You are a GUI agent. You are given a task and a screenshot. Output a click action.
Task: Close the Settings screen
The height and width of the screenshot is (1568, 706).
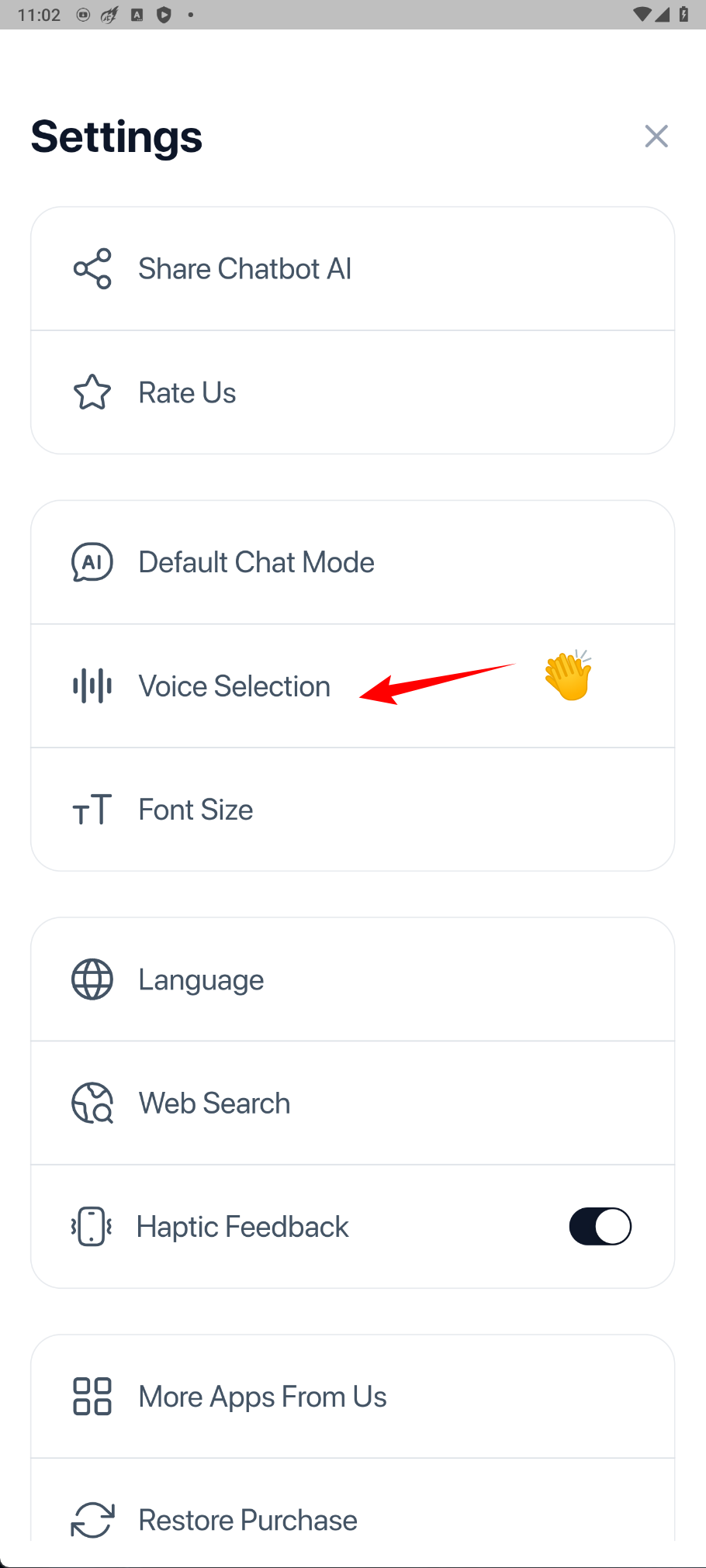(x=656, y=136)
